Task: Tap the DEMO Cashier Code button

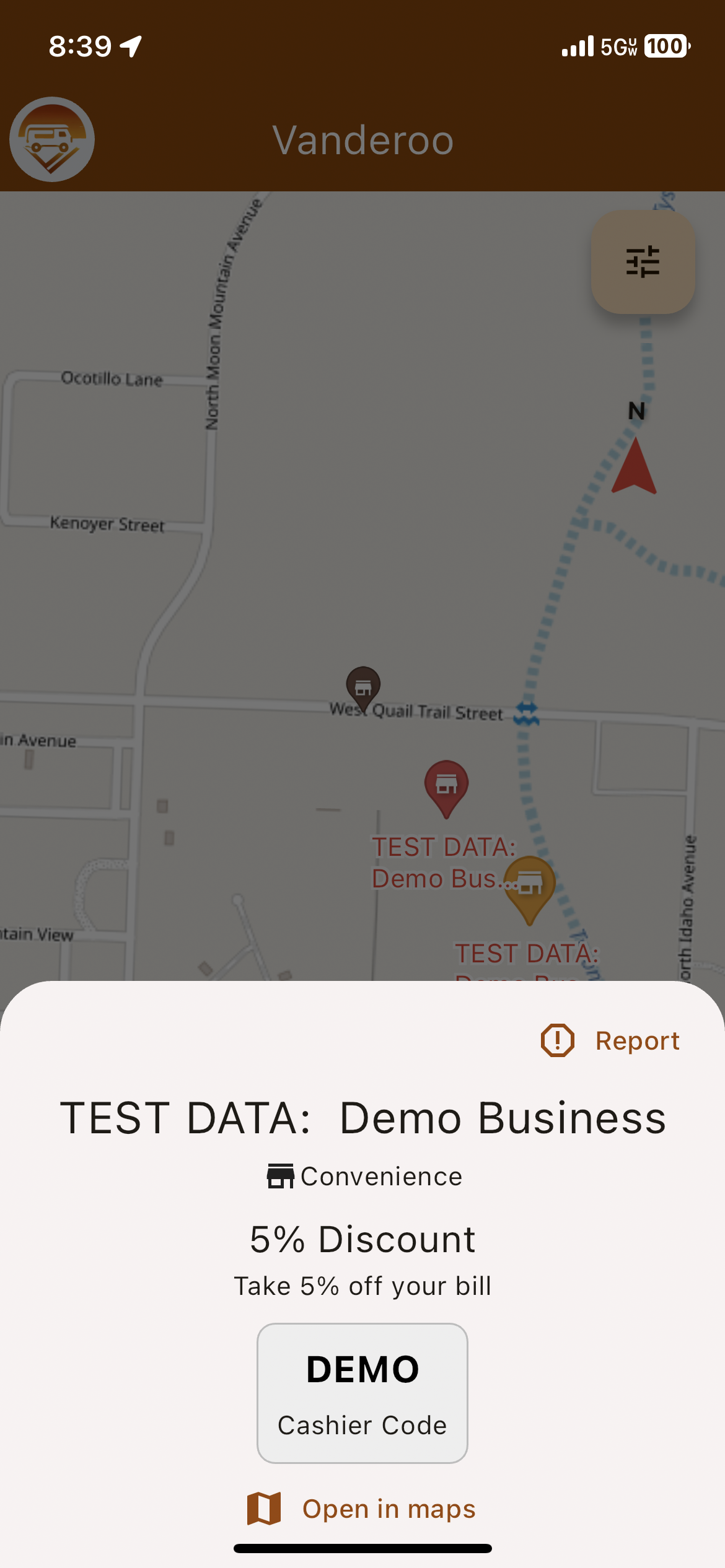Action: click(x=362, y=1393)
